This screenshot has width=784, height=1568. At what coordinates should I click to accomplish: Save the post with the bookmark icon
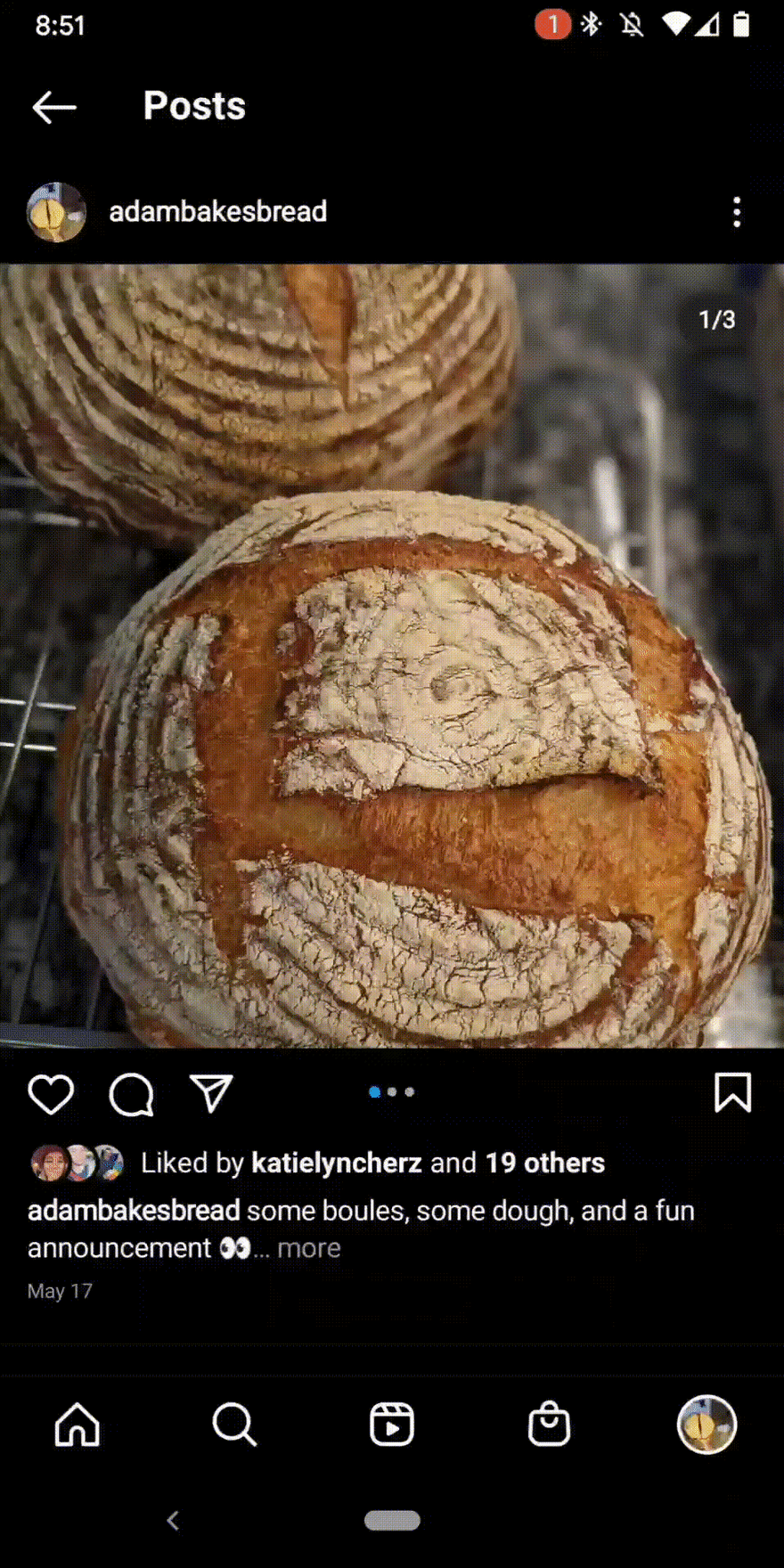tap(732, 1092)
